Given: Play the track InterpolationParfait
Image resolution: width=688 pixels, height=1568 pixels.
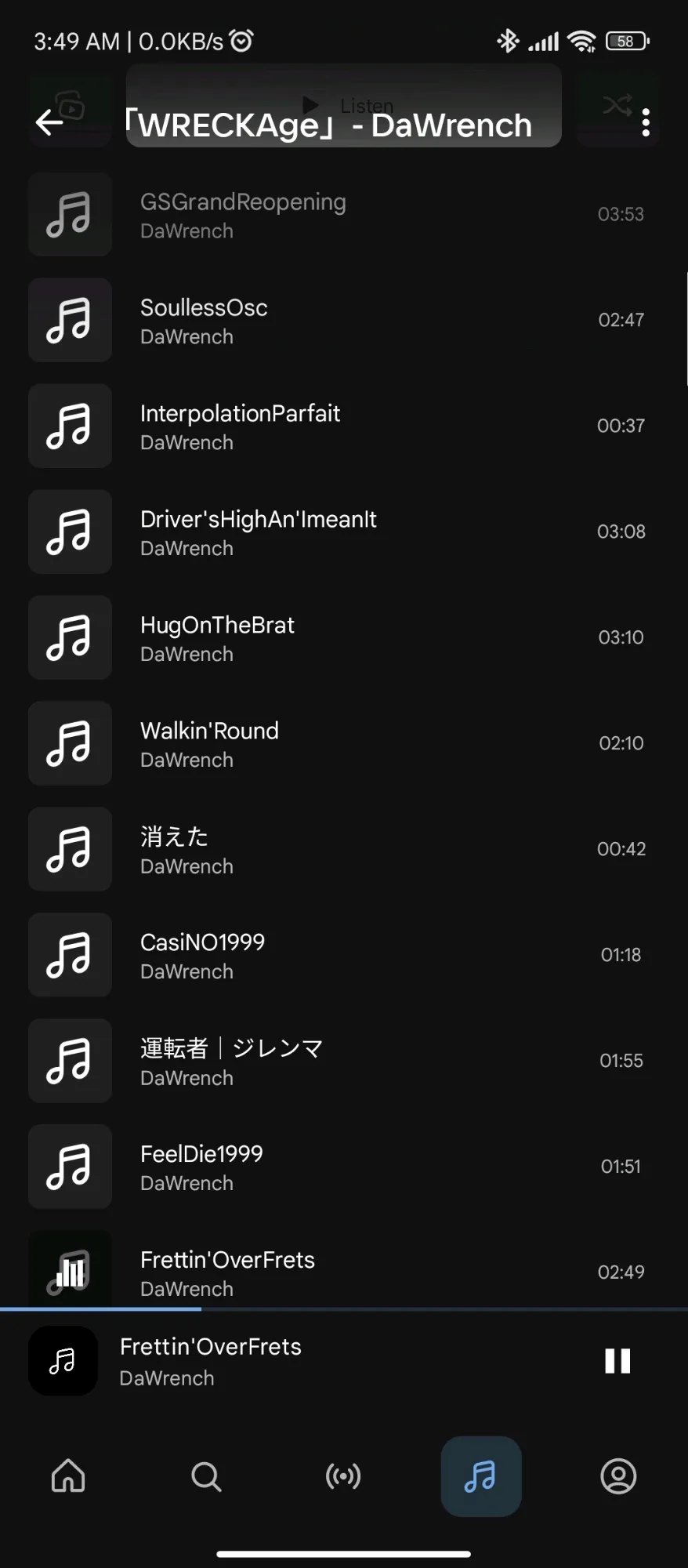Looking at the screenshot, I should (344, 426).
